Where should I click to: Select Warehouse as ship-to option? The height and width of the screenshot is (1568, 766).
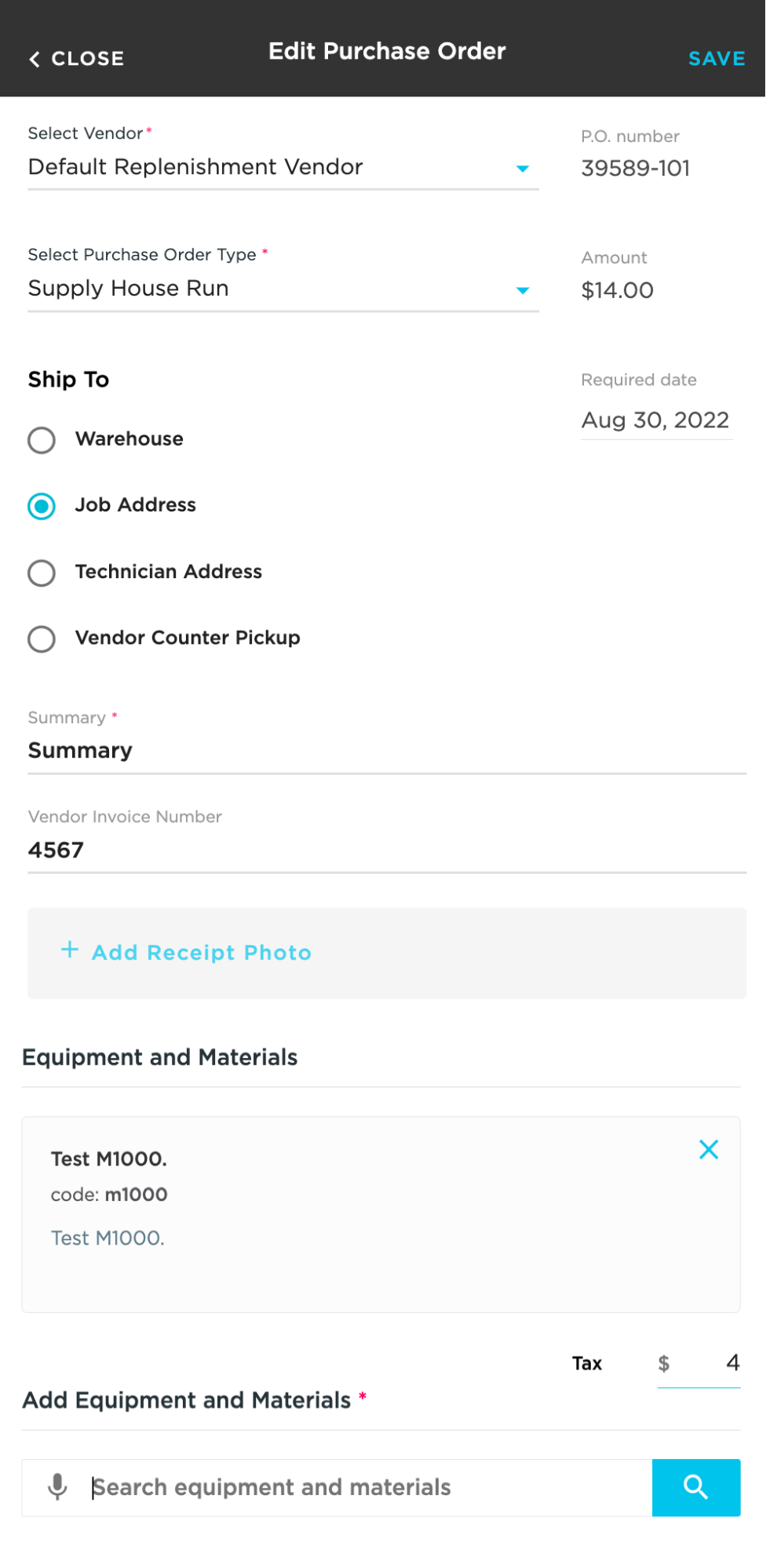42,440
